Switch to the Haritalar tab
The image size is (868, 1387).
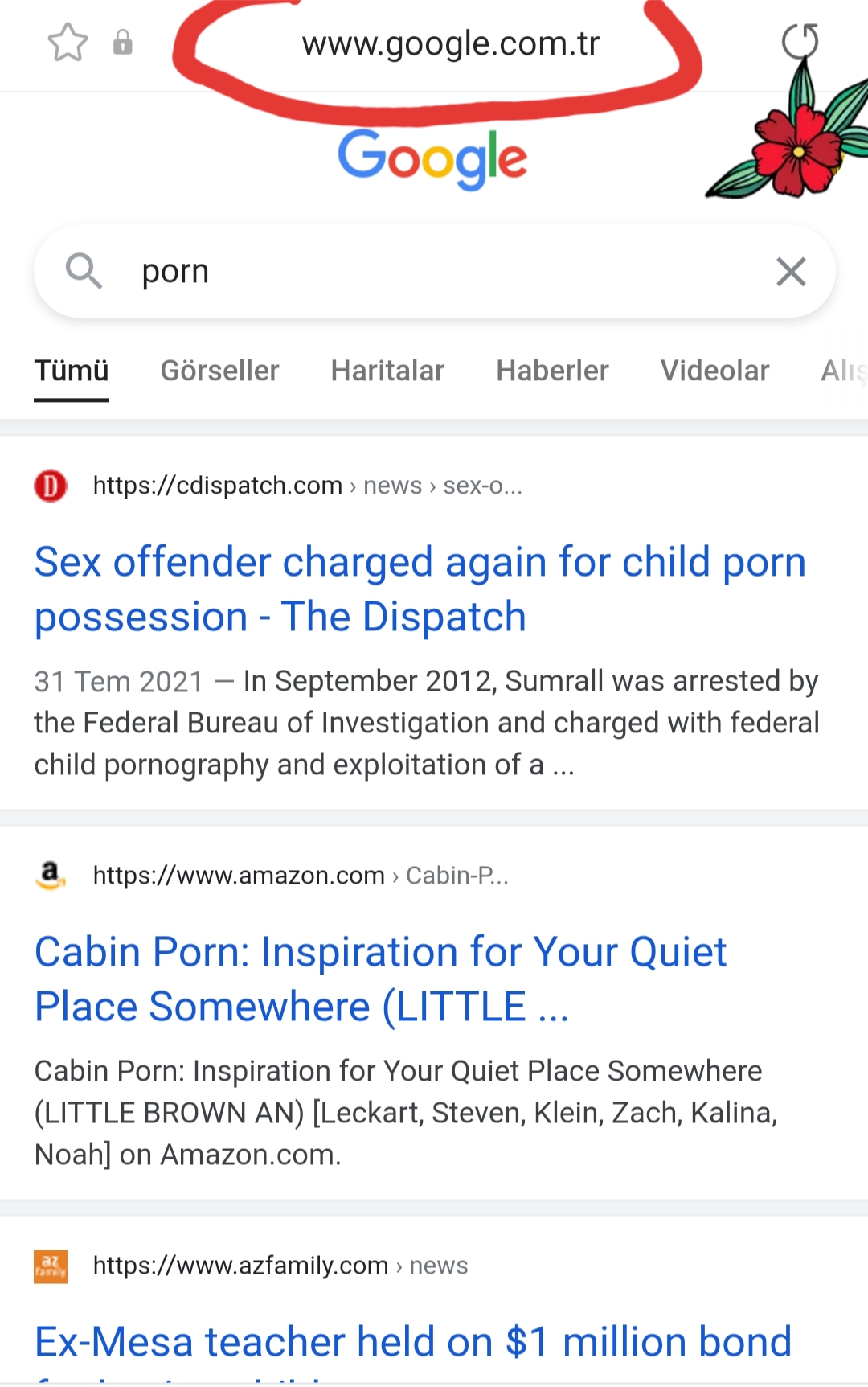pos(387,371)
